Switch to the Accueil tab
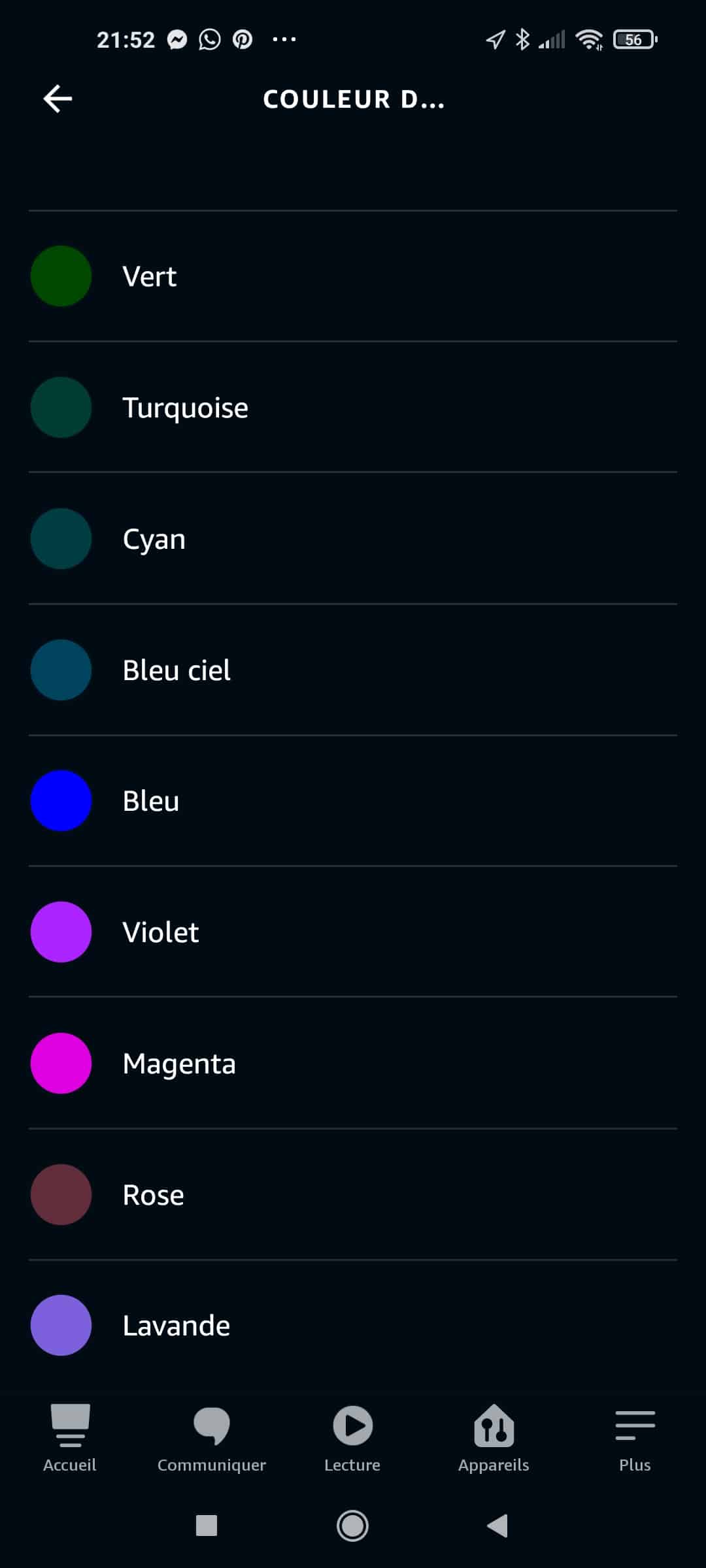This screenshot has height=1568, width=706. pyautogui.click(x=70, y=1439)
